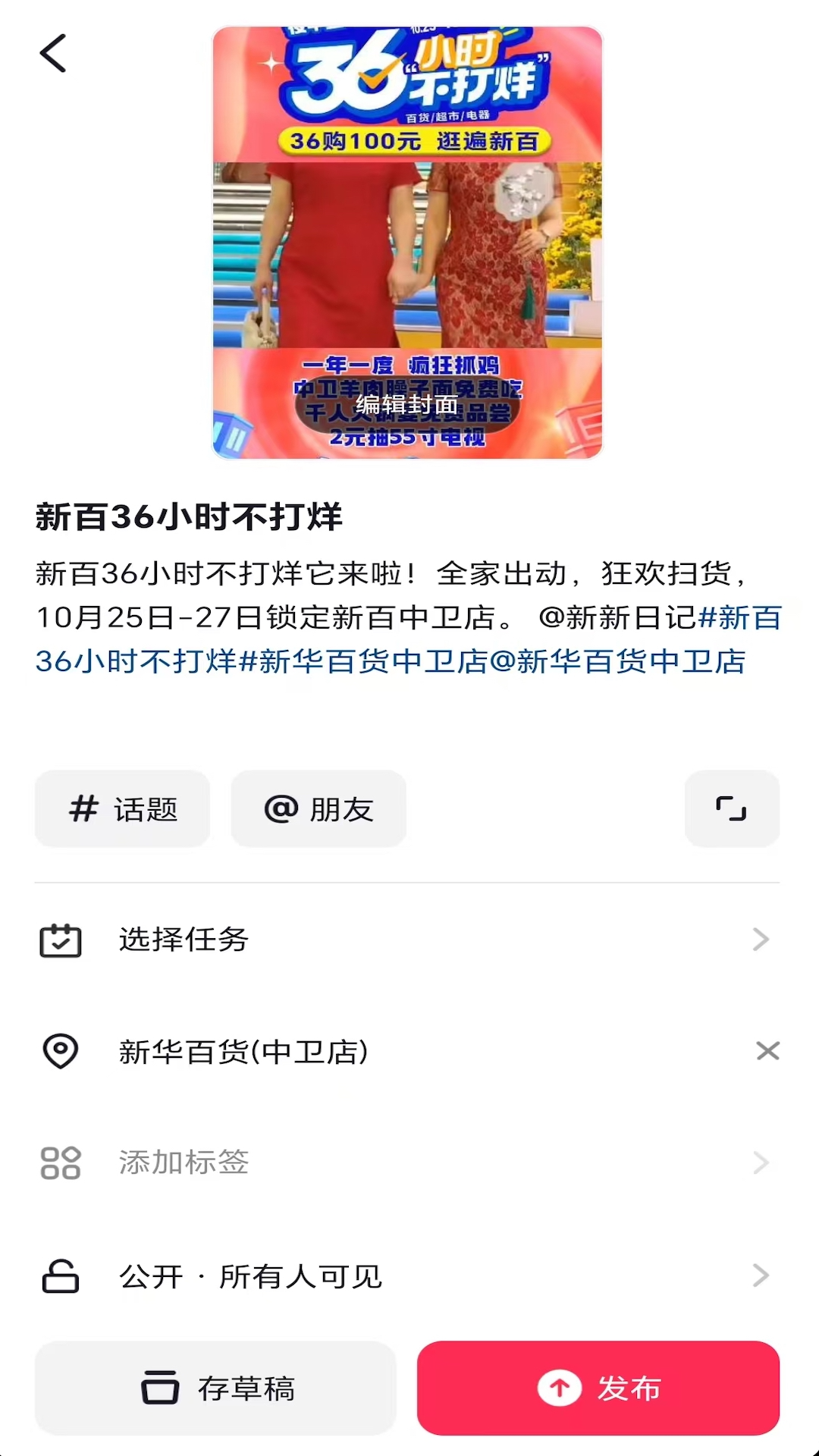Viewport: 819px width, 1456px height.
Task: Tap the @朋友 mention friends icon
Action: 281,808
